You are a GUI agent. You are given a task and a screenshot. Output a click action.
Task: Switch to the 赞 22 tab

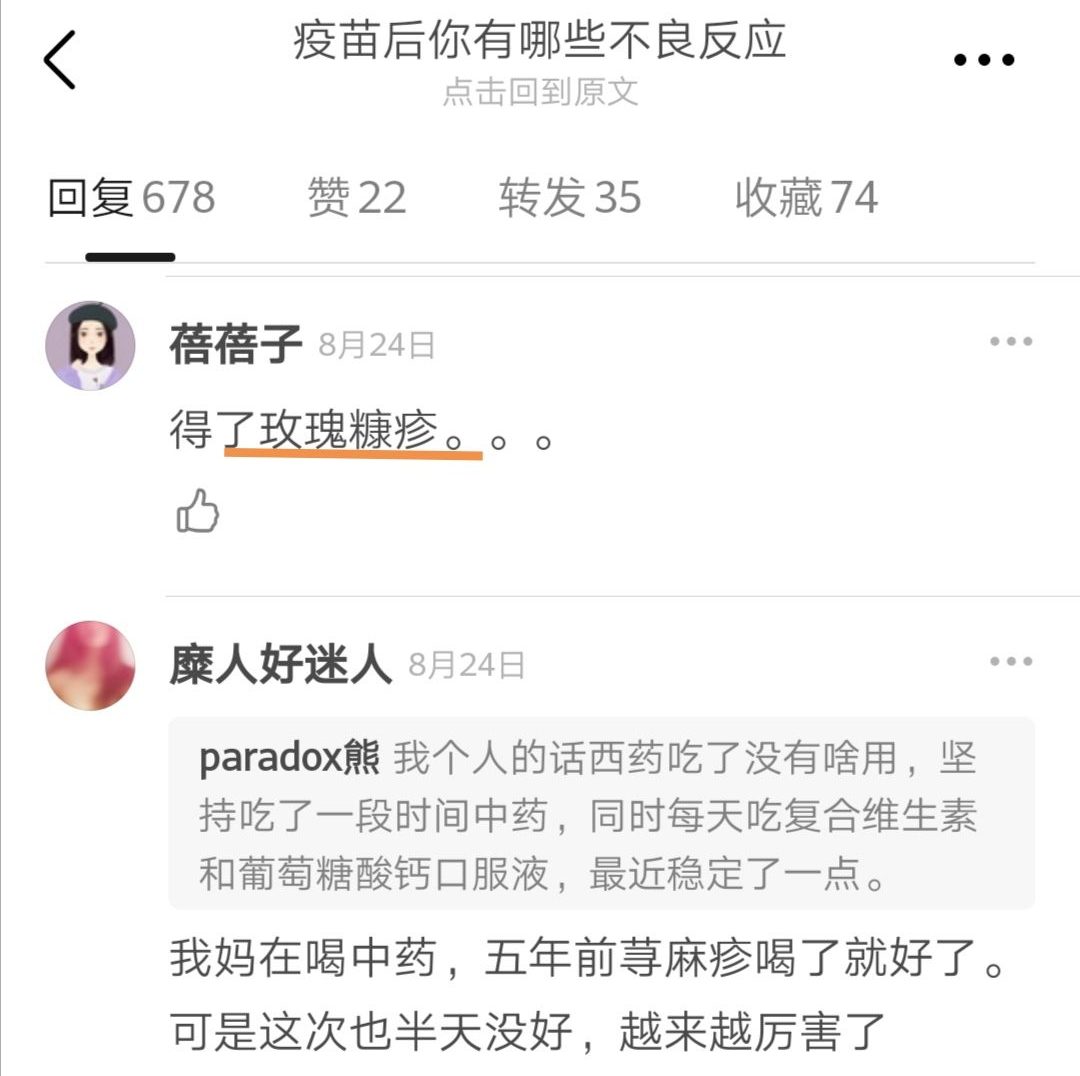point(357,197)
